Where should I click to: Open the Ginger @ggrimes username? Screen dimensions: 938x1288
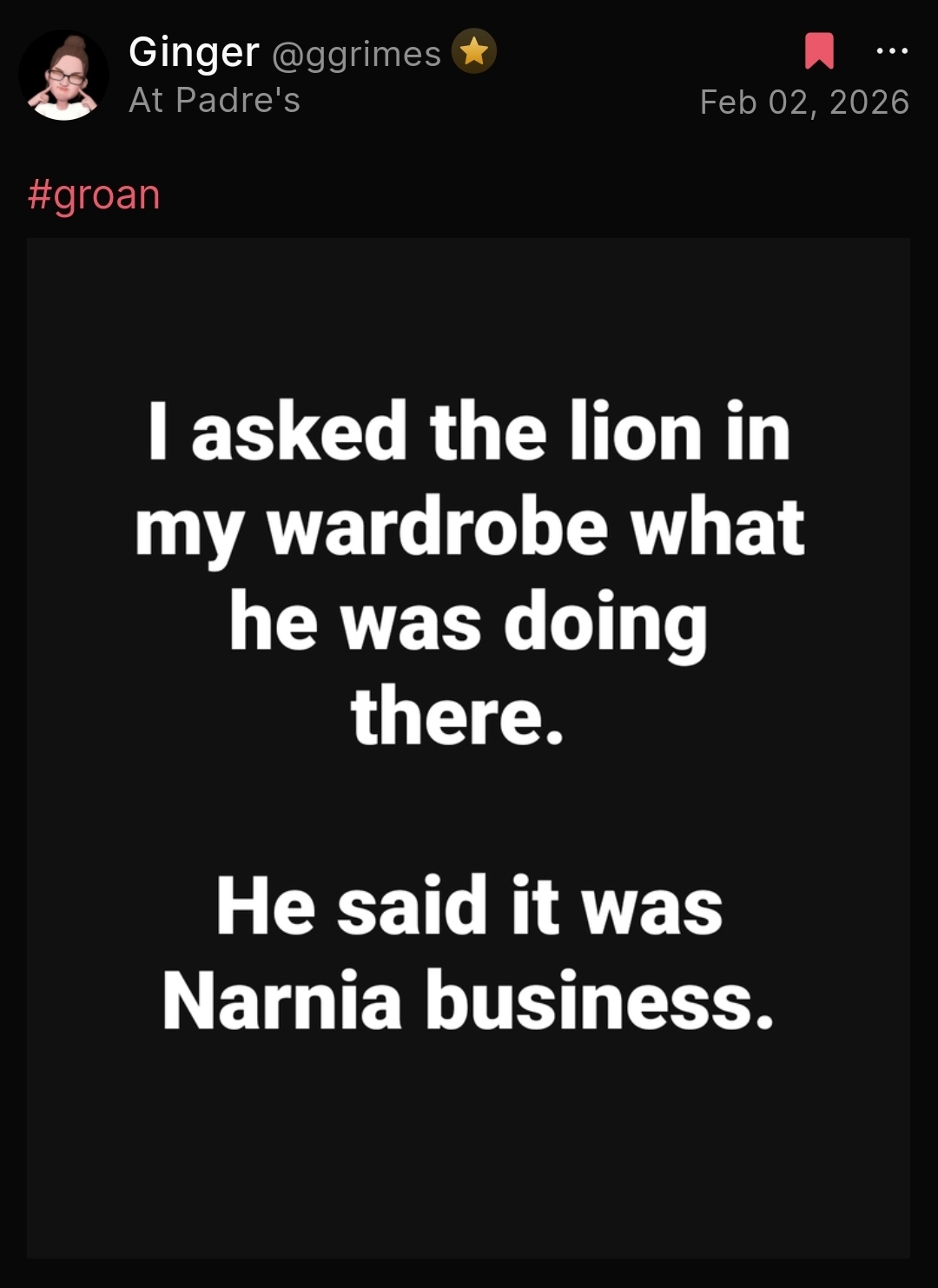click(284, 53)
